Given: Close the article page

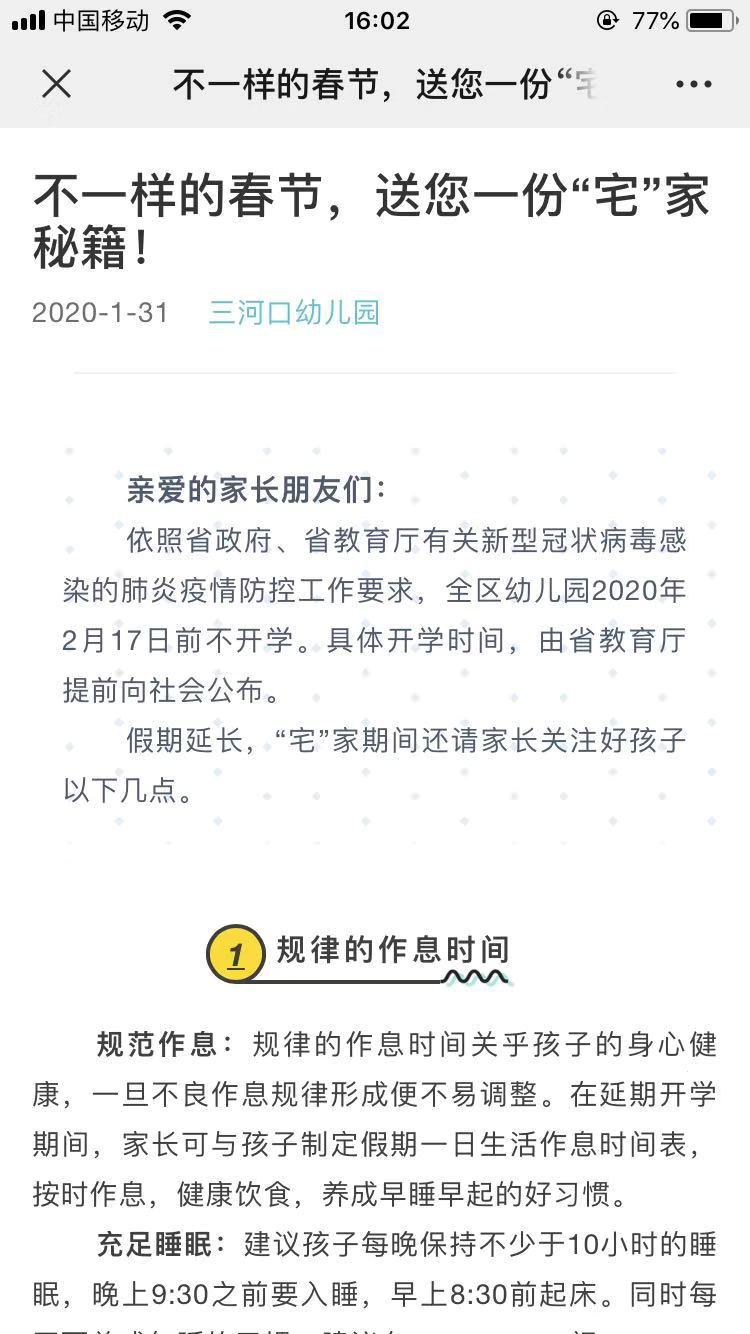Looking at the screenshot, I should point(56,85).
